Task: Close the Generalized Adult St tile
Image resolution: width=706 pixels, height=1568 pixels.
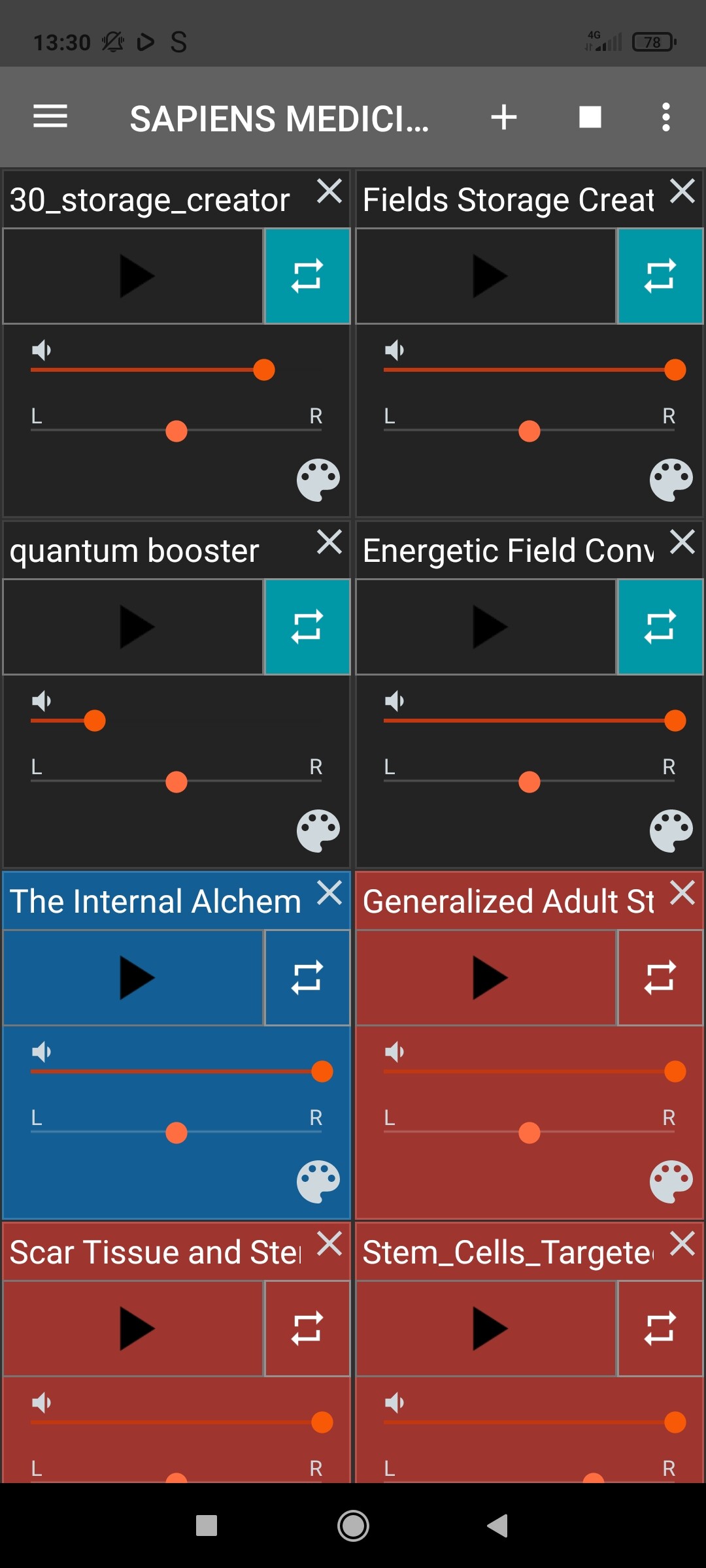Action: coord(682,893)
